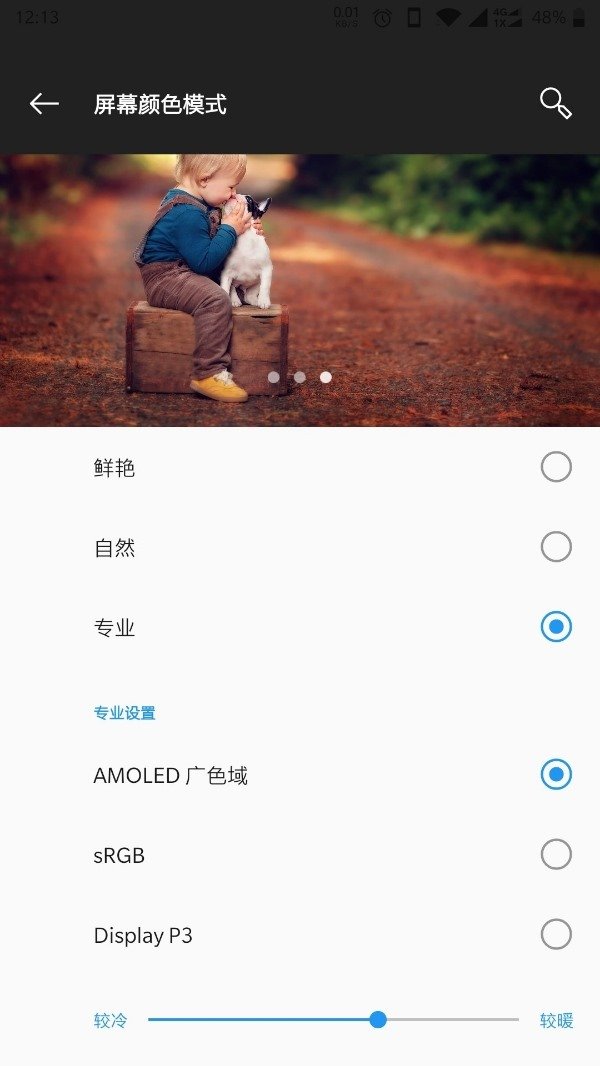This screenshot has height=1066, width=600.
Task: Choose the 自然 color mode
Action: pyautogui.click(x=555, y=547)
